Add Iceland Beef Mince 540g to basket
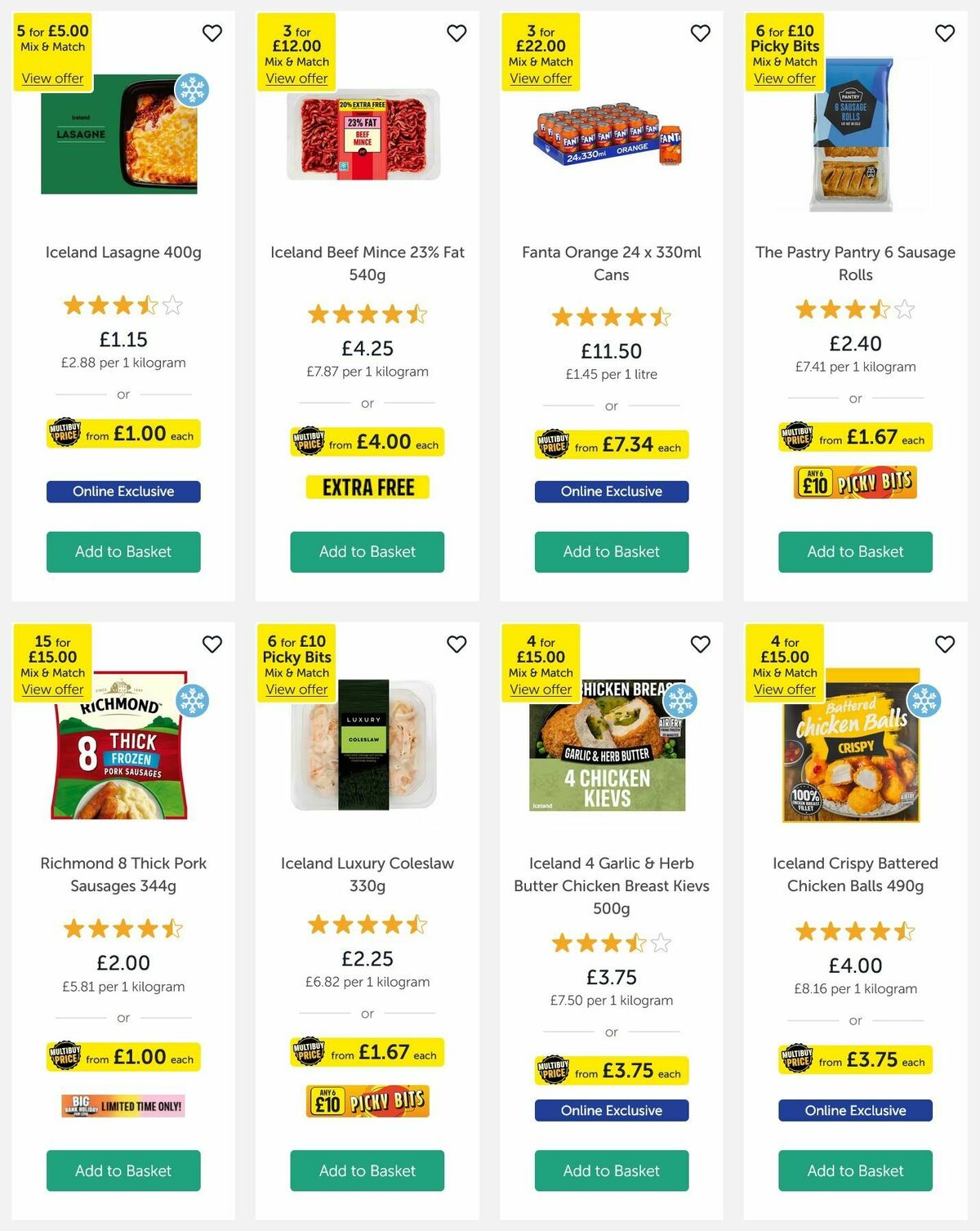Image resolution: width=980 pixels, height=1231 pixels. [367, 551]
